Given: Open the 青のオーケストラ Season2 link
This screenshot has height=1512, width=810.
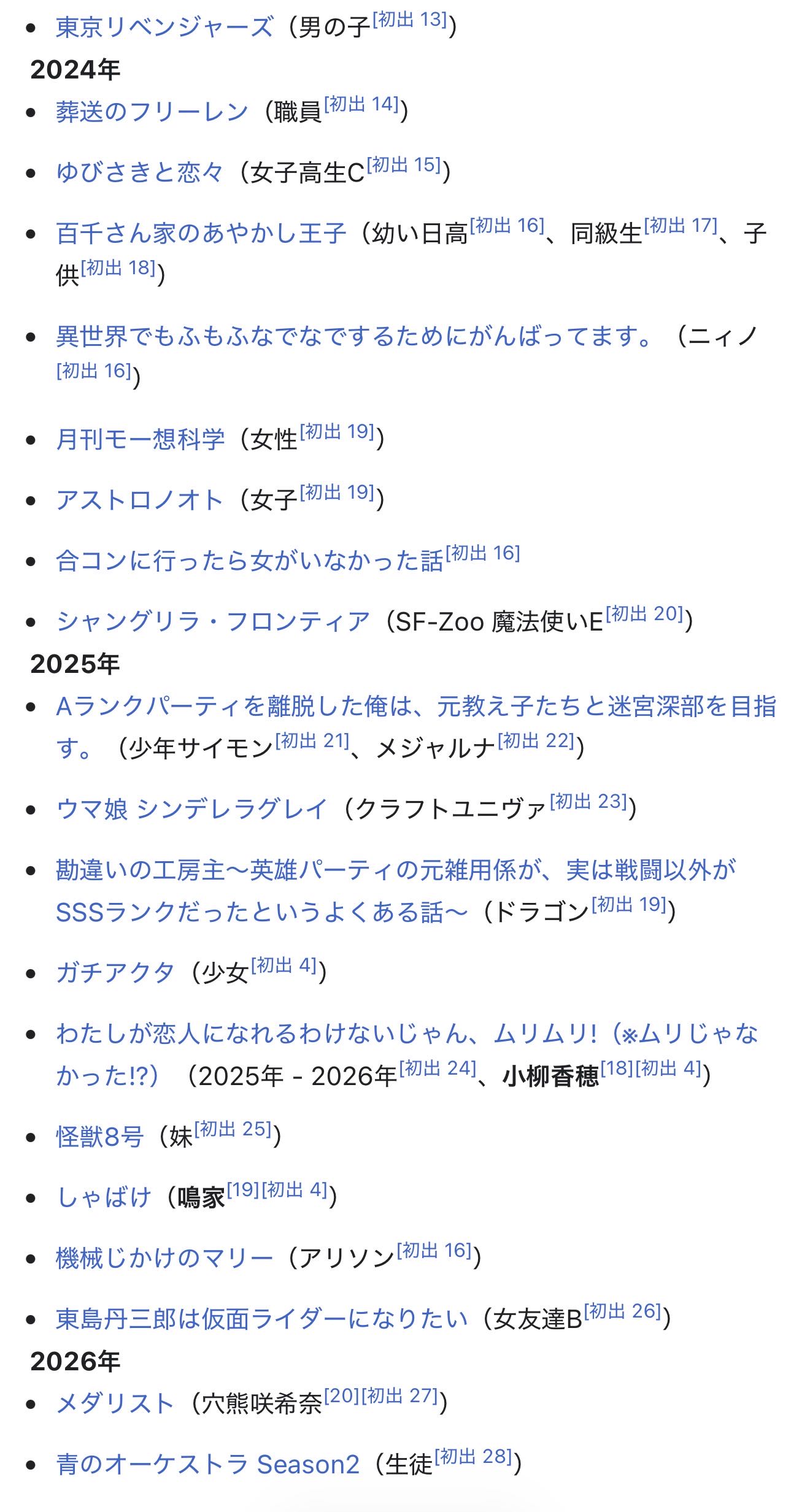Looking at the screenshot, I should click(207, 1465).
